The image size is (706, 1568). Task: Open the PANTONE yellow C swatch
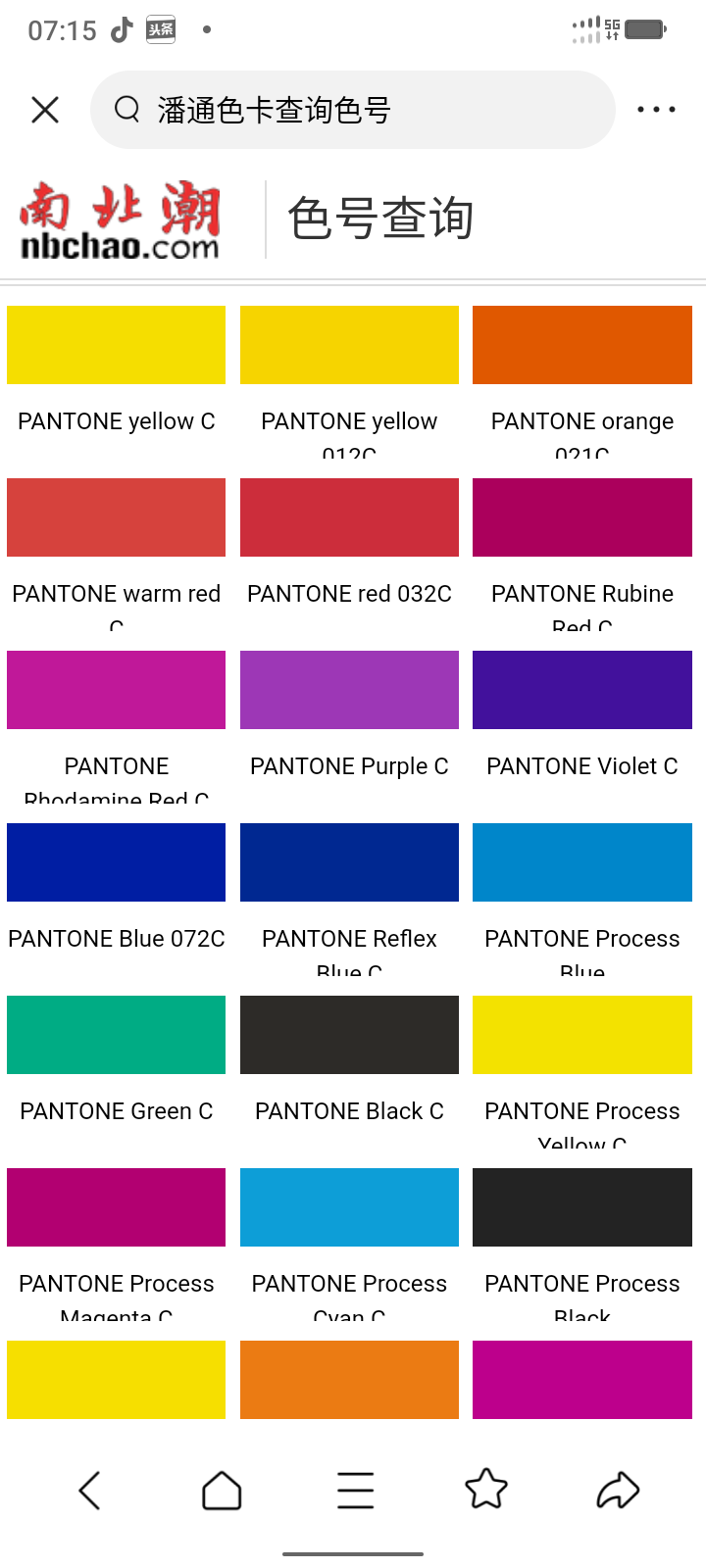pyautogui.click(x=116, y=345)
